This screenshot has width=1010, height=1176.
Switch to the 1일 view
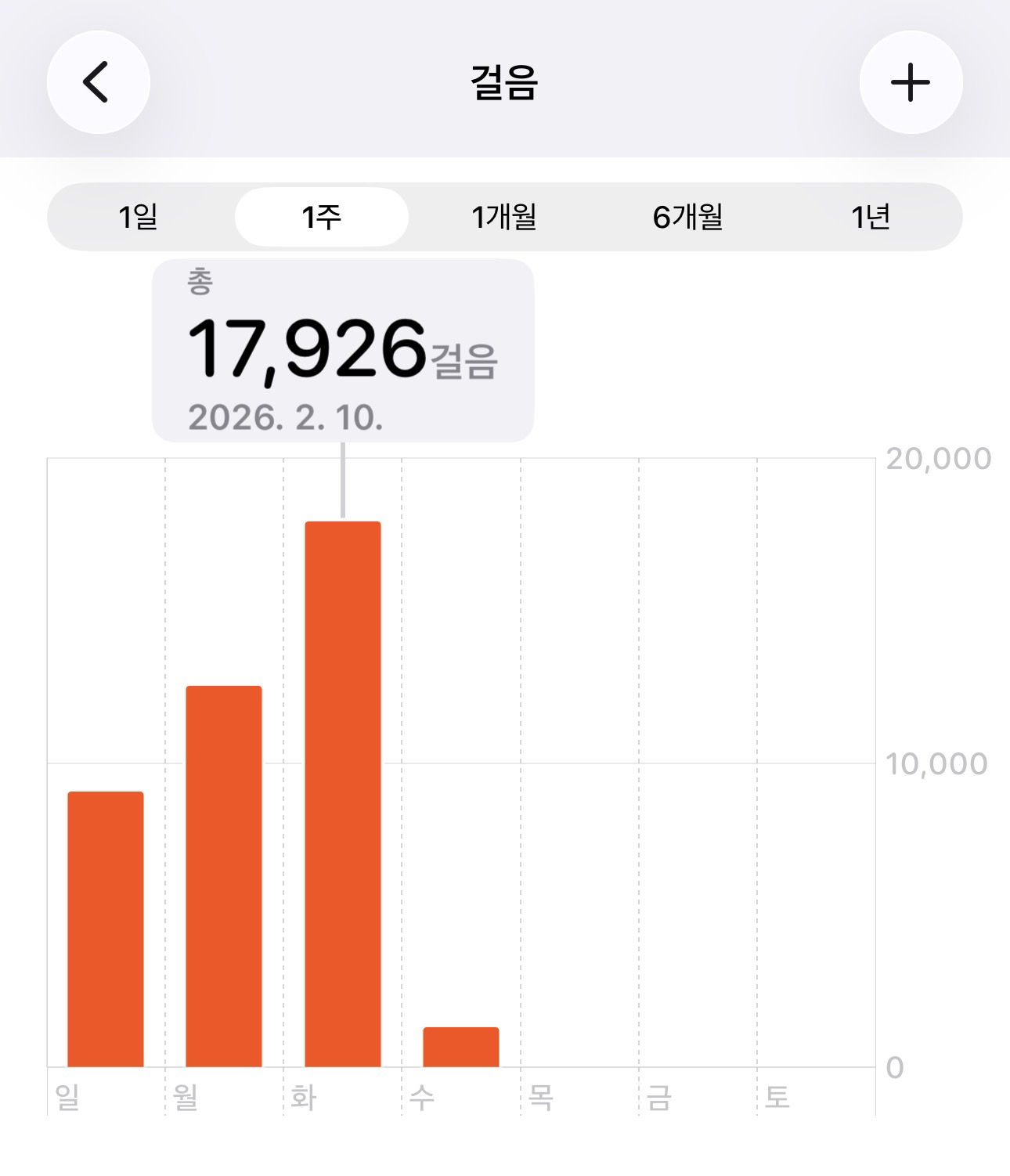(139, 217)
